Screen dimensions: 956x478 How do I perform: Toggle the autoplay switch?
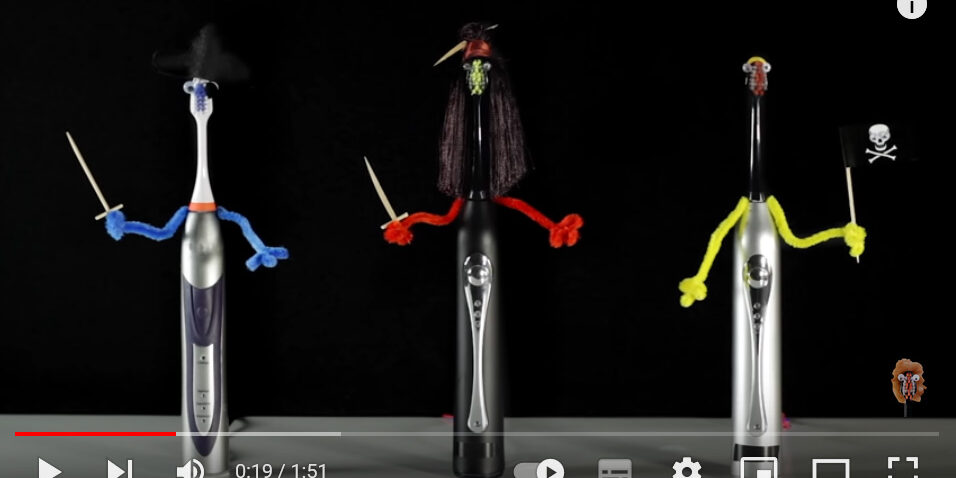540,469
